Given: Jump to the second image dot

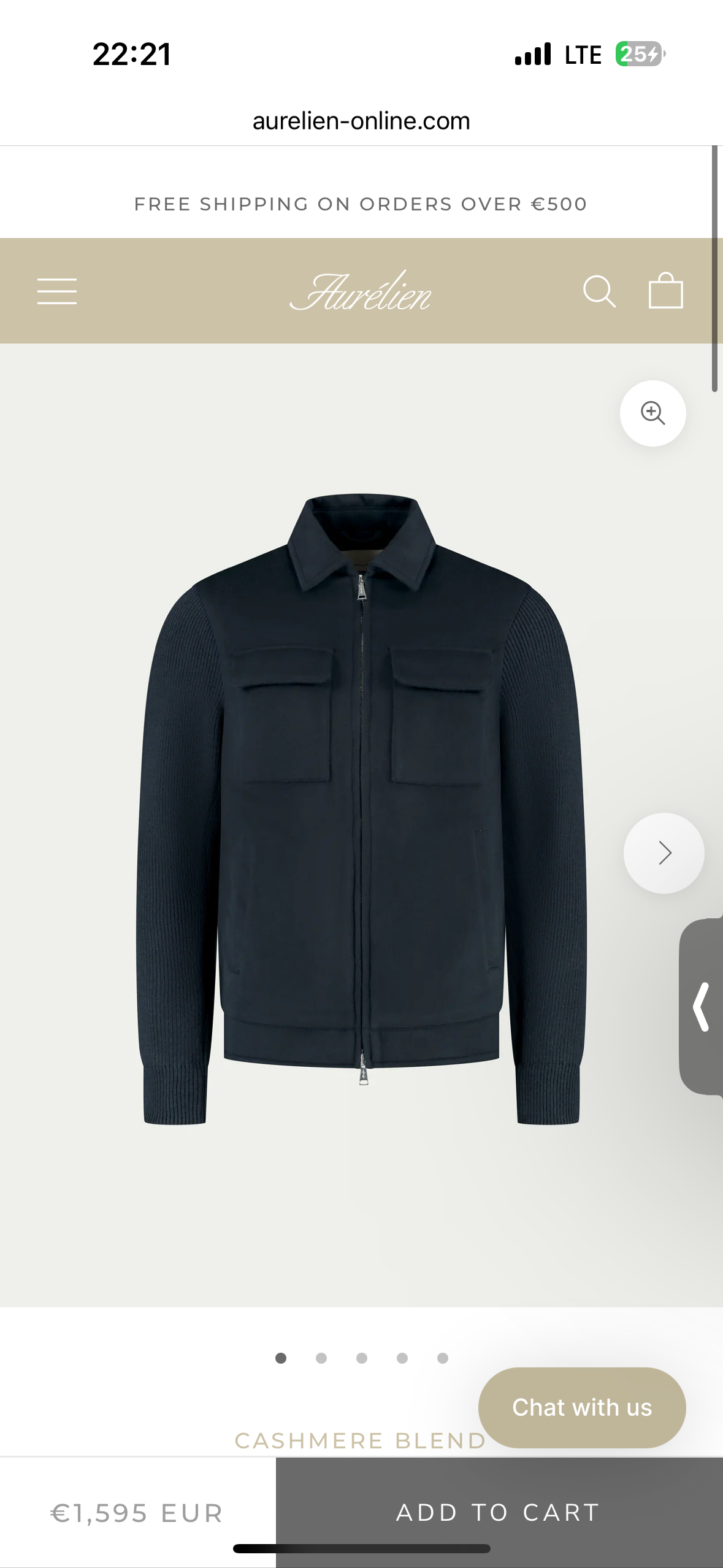Looking at the screenshot, I should (x=321, y=1358).
